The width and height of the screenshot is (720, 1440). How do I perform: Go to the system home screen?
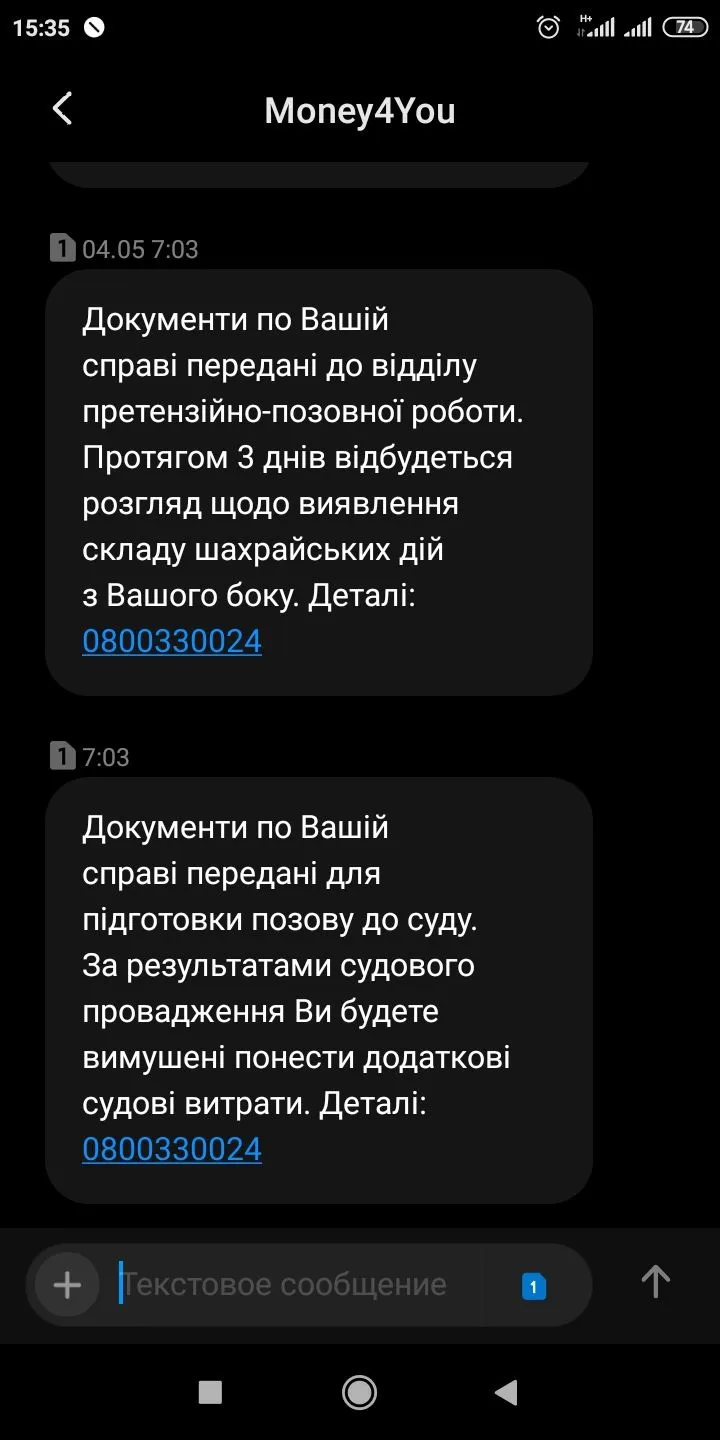[x=359, y=1392]
